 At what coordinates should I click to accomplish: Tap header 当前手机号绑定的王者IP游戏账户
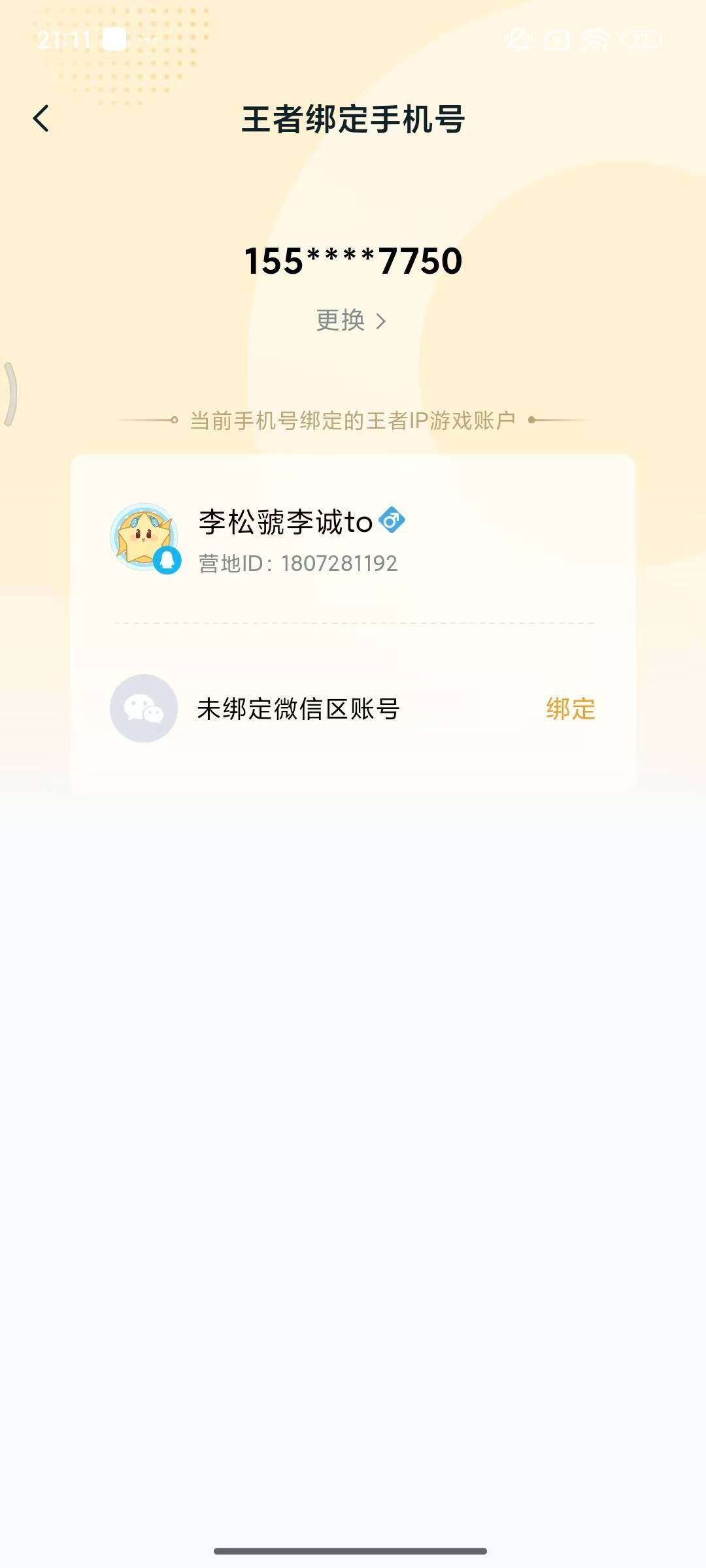tap(353, 421)
